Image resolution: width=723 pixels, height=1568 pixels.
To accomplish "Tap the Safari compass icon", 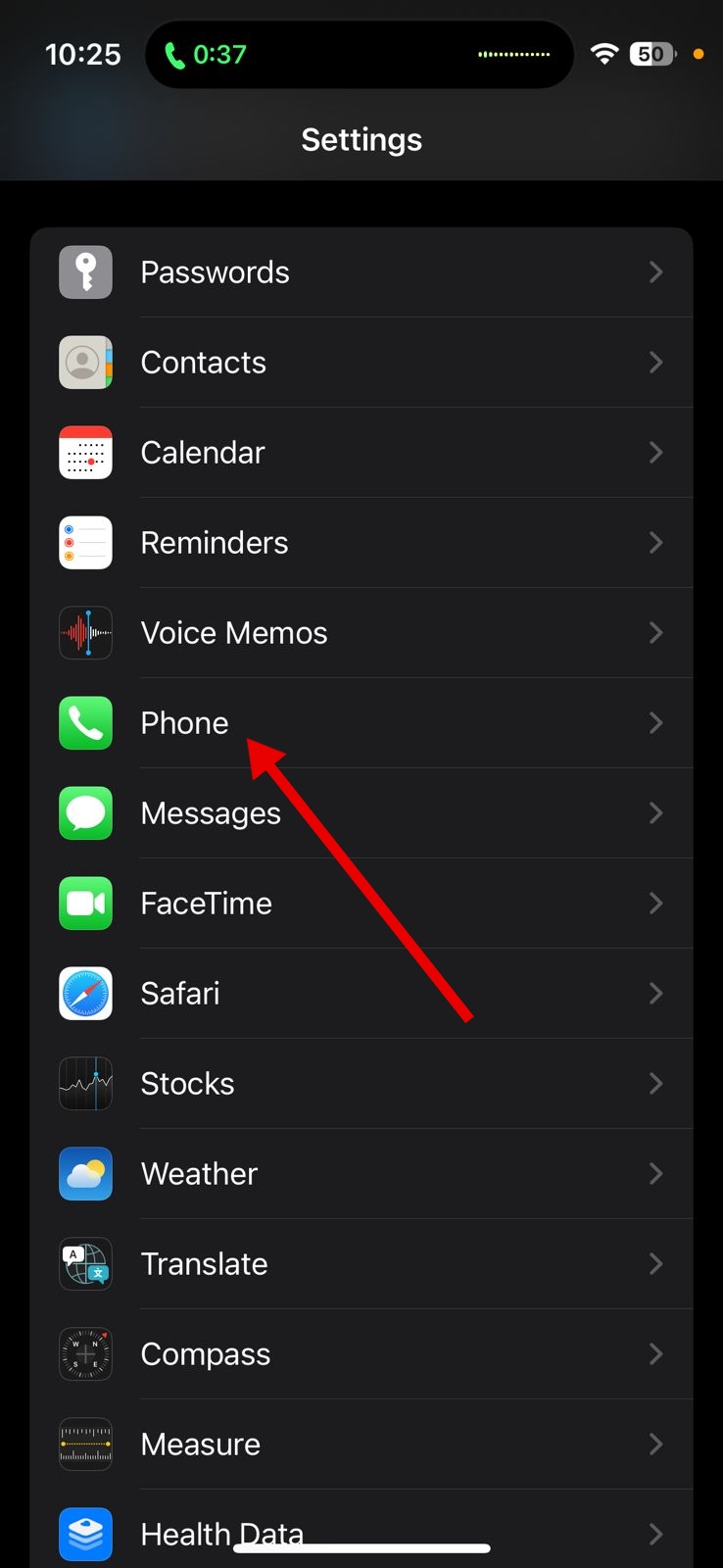I will [x=85, y=993].
